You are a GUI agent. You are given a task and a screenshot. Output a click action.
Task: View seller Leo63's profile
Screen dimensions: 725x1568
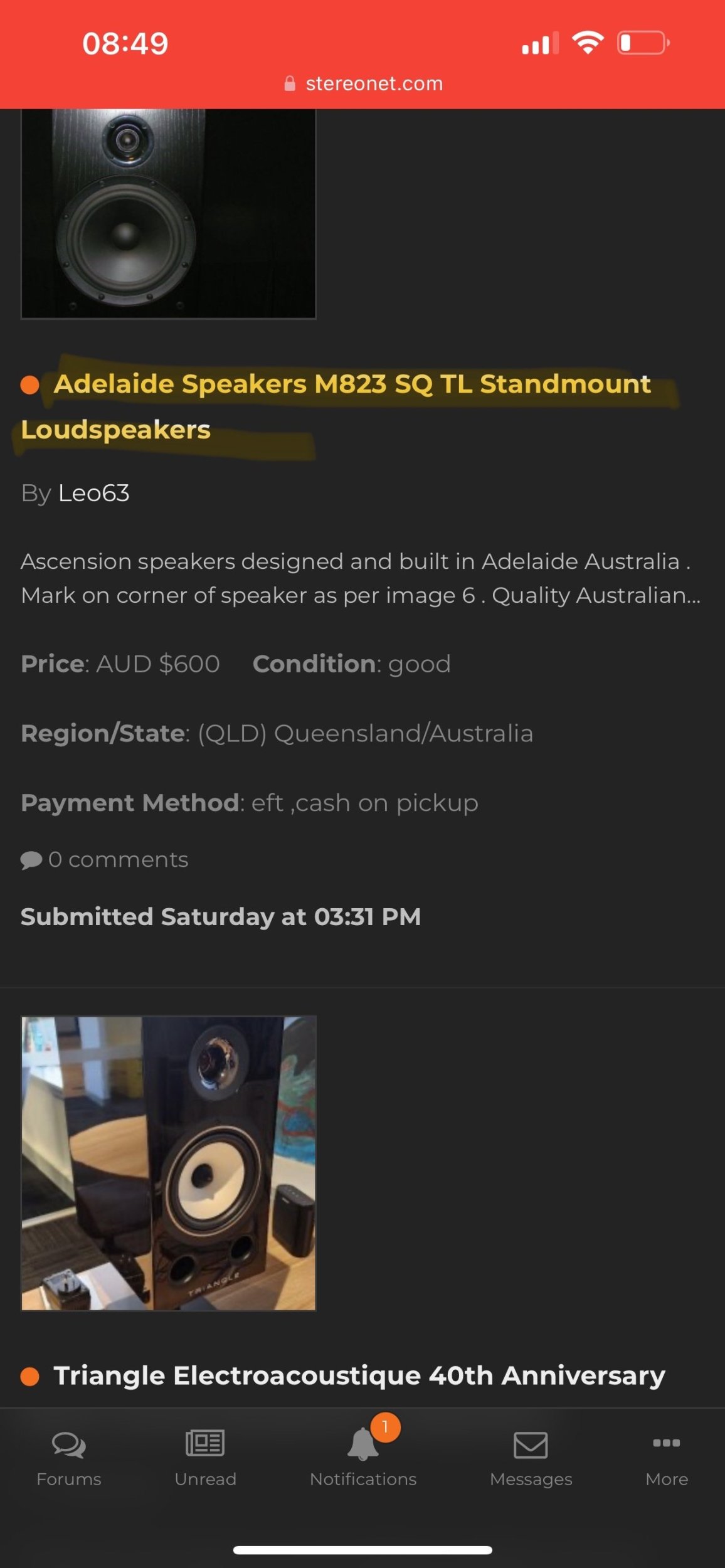[x=93, y=494]
